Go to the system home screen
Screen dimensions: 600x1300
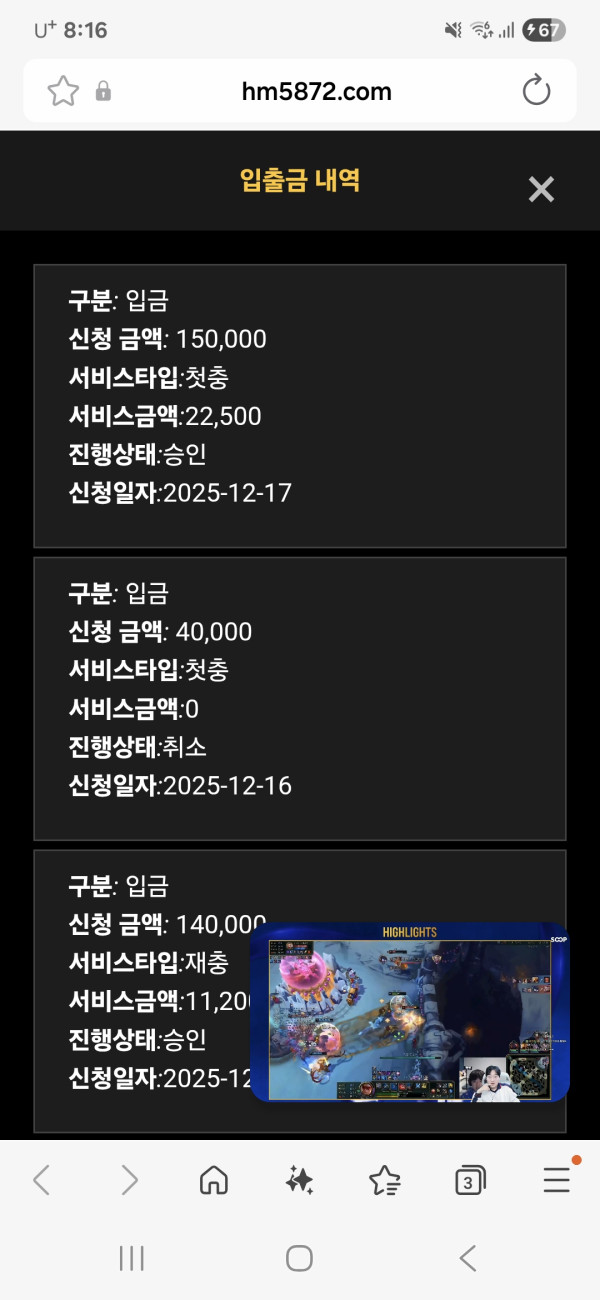click(x=299, y=1258)
